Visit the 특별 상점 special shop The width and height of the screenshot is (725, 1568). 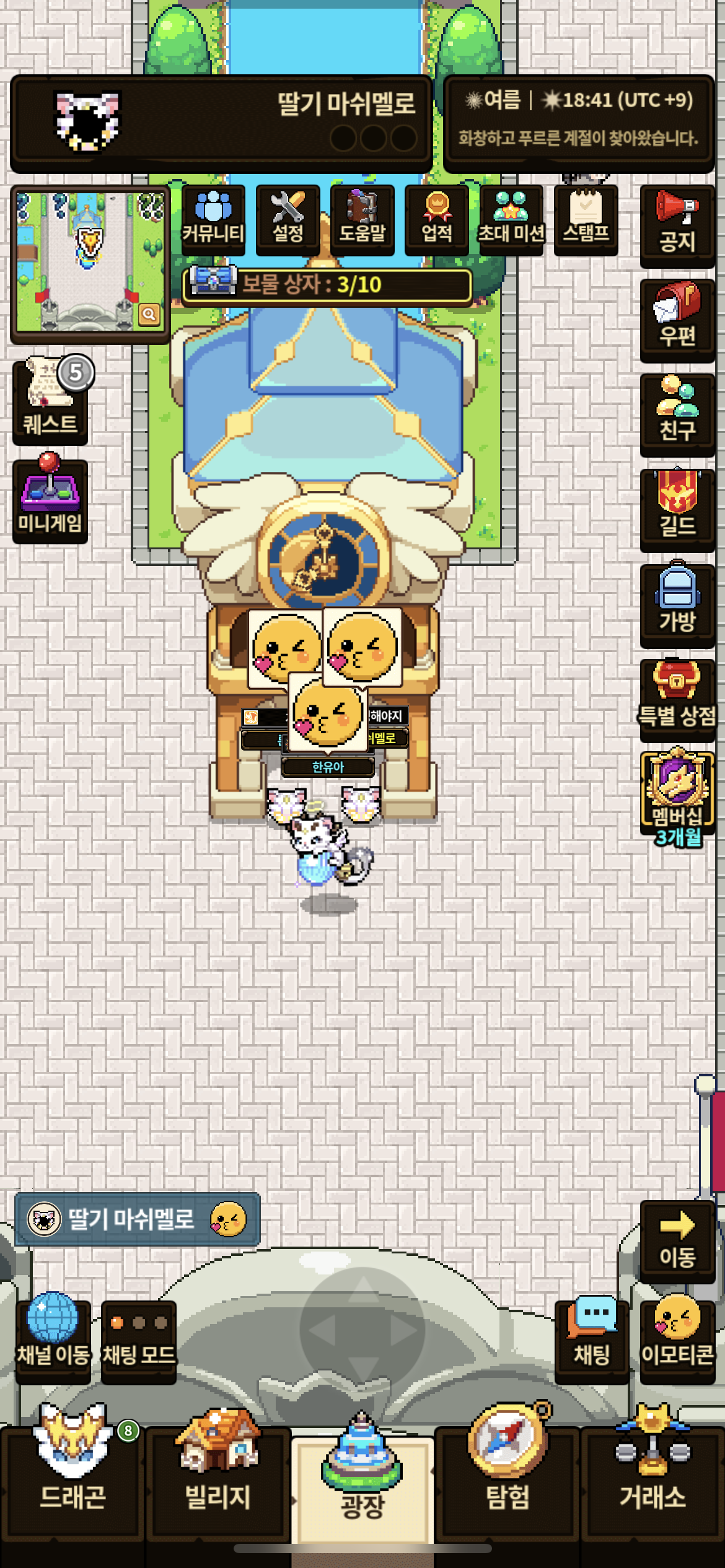pyautogui.click(x=677, y=701)
